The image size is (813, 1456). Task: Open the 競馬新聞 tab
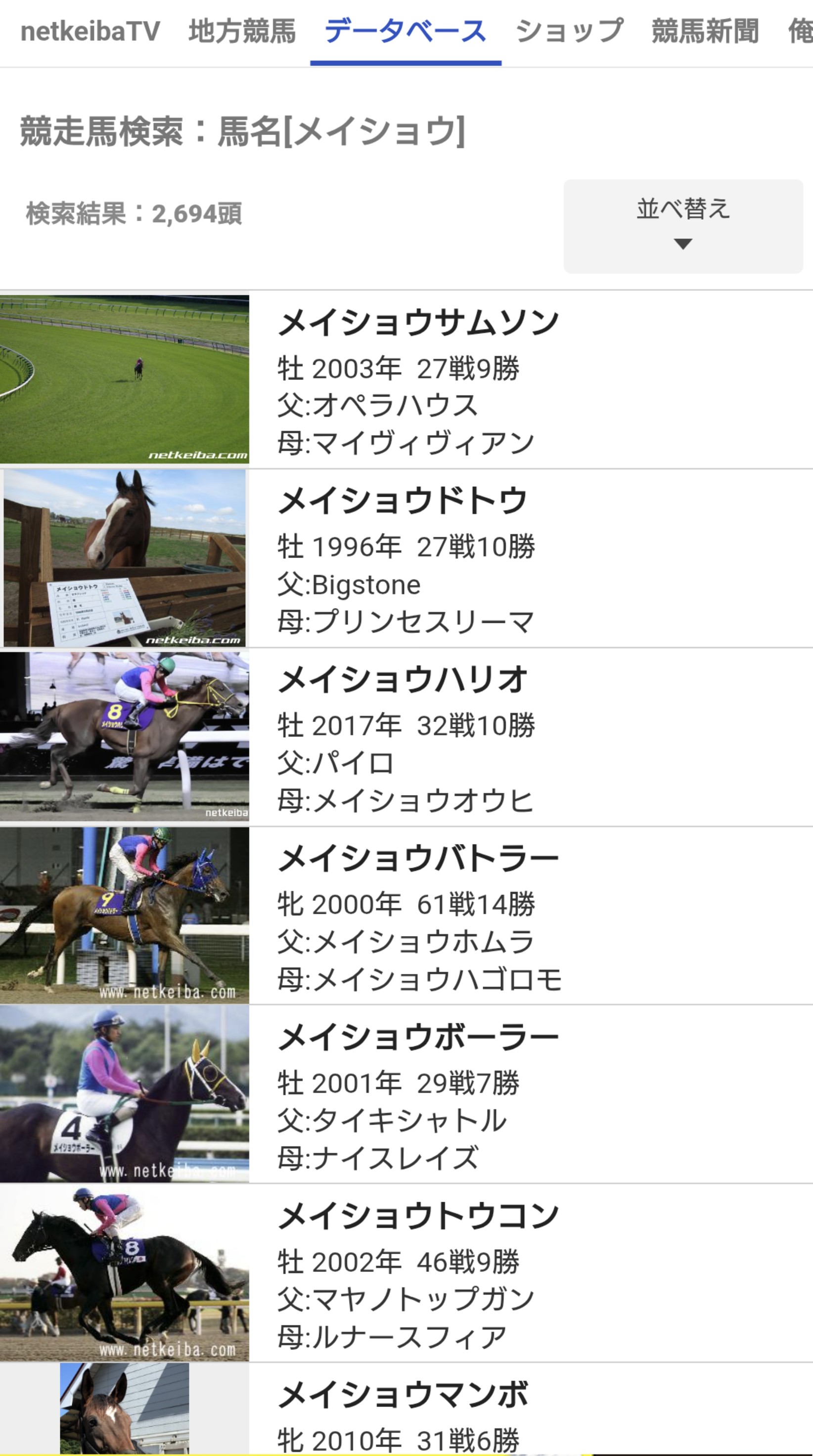tap(705, 32)
